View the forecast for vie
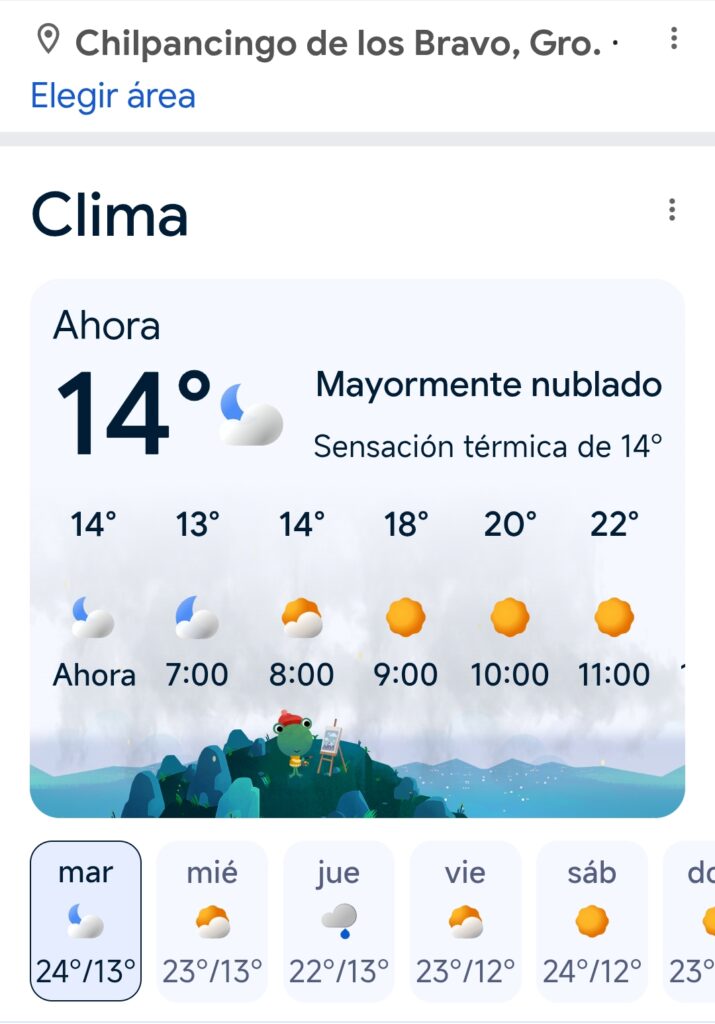The height and width of the screenshot is (1024, 715). click(x=465, y=920)
